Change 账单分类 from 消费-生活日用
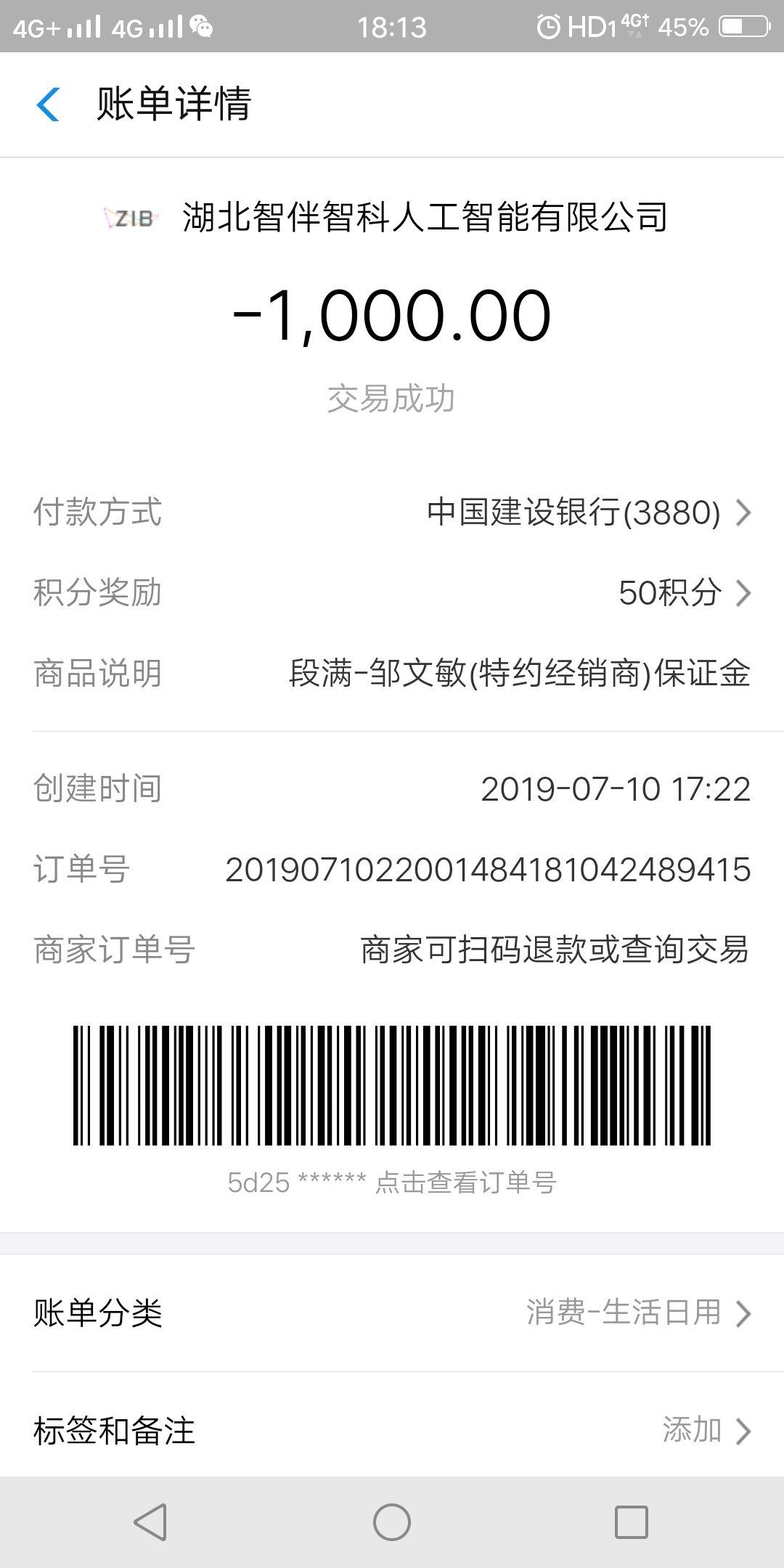This screenshot has height=1568, width=784. (x=392, y=1312)
